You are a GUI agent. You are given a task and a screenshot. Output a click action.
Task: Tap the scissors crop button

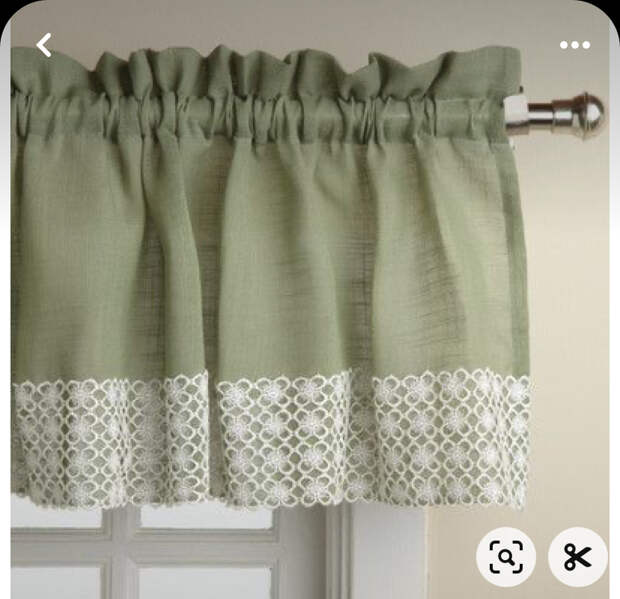pyautogui.click(x=577, y=557)
